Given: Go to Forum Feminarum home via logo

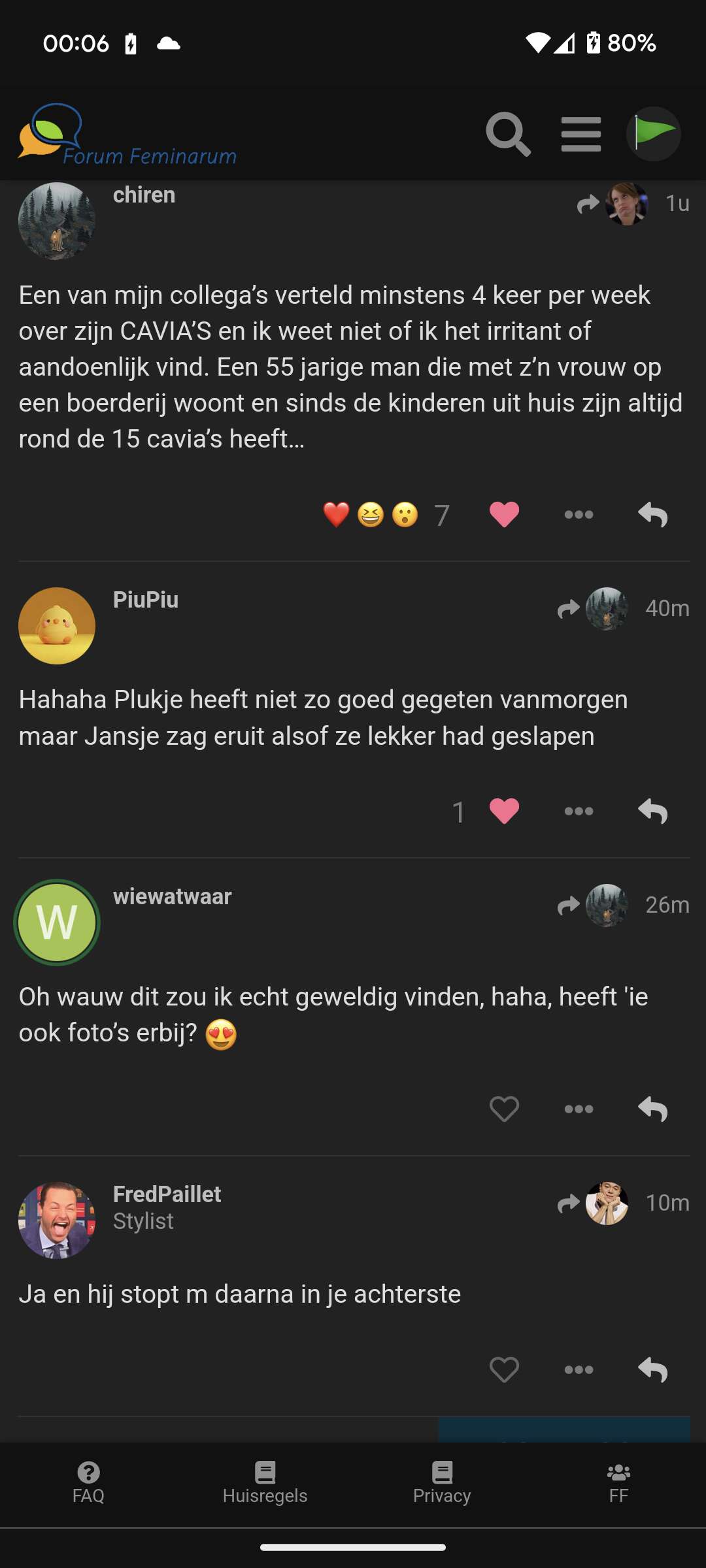Looking at the screenshot, I should (127, 135).
